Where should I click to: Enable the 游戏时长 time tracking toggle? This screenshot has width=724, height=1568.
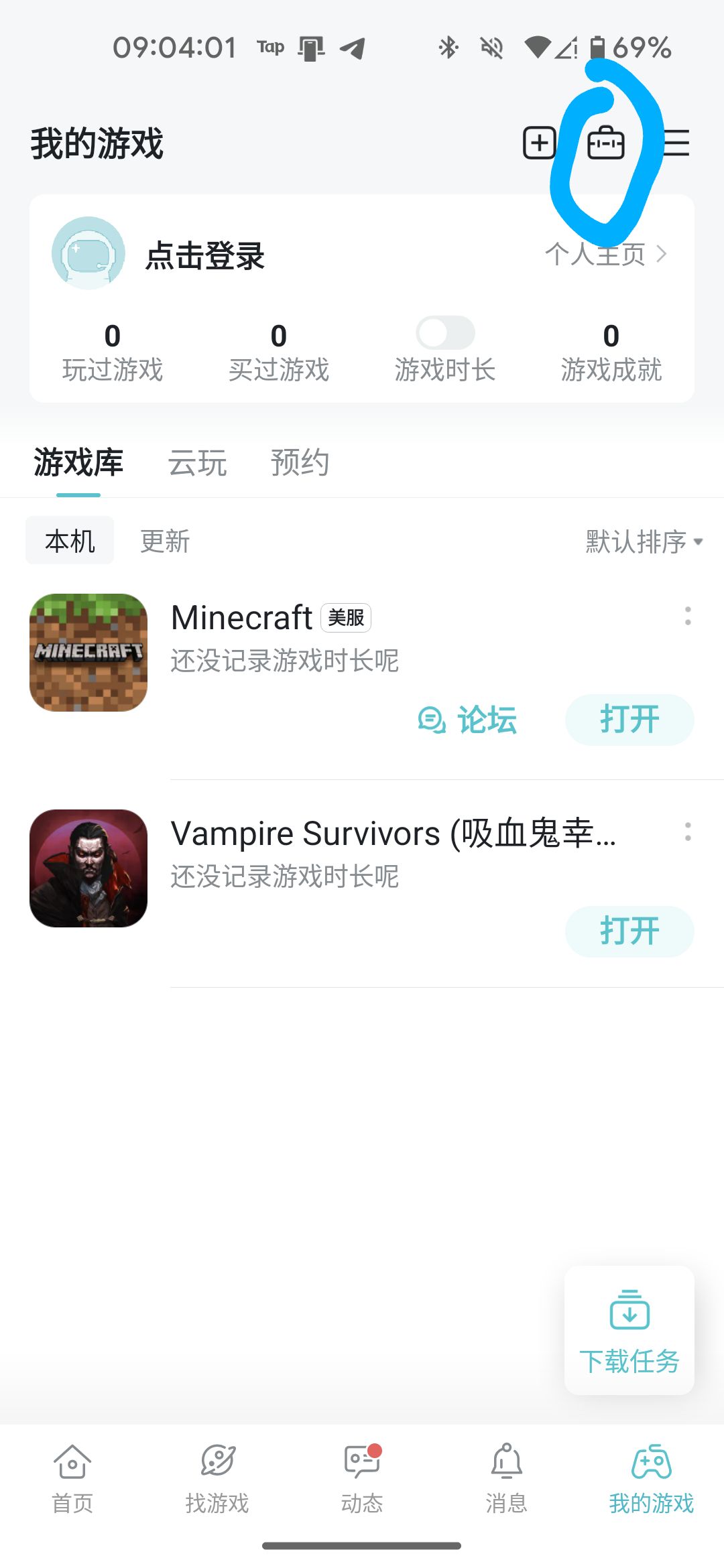(x=445, y=333)
